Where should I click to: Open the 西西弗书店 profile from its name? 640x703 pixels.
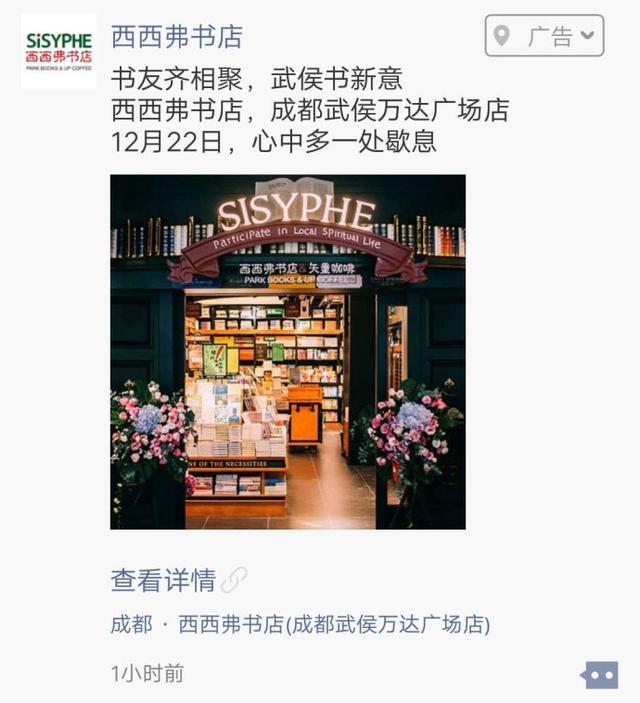tap(176, 37)
